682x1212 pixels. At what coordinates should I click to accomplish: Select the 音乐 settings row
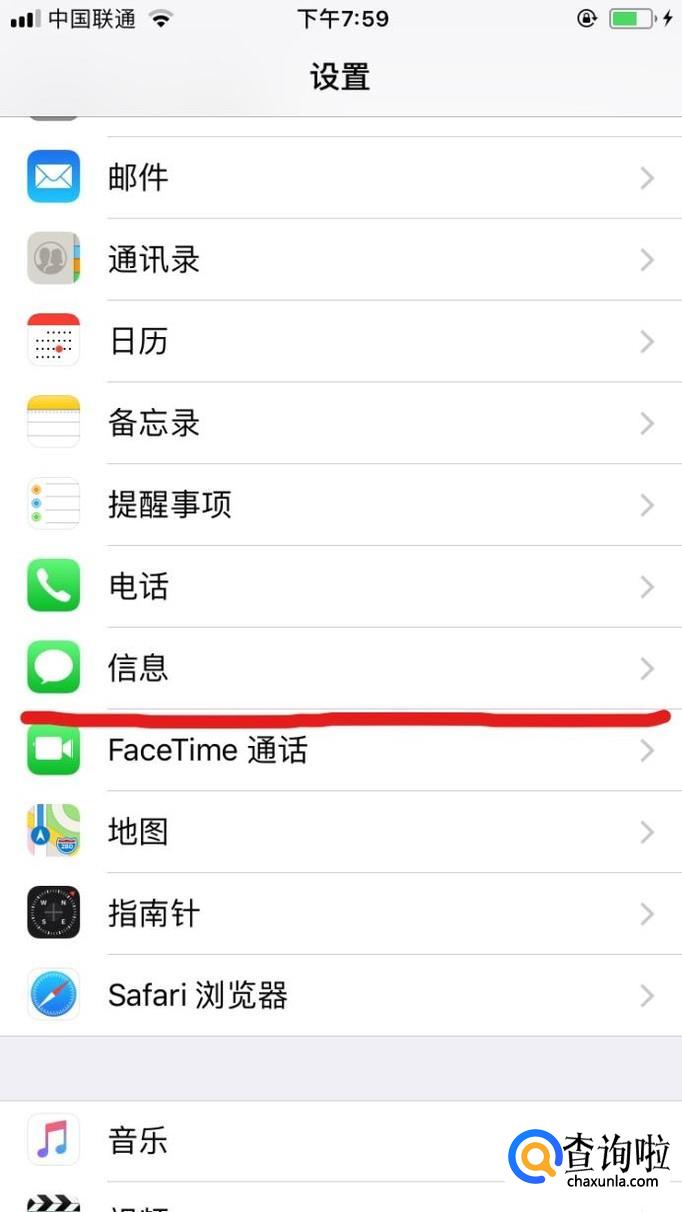341,1141
